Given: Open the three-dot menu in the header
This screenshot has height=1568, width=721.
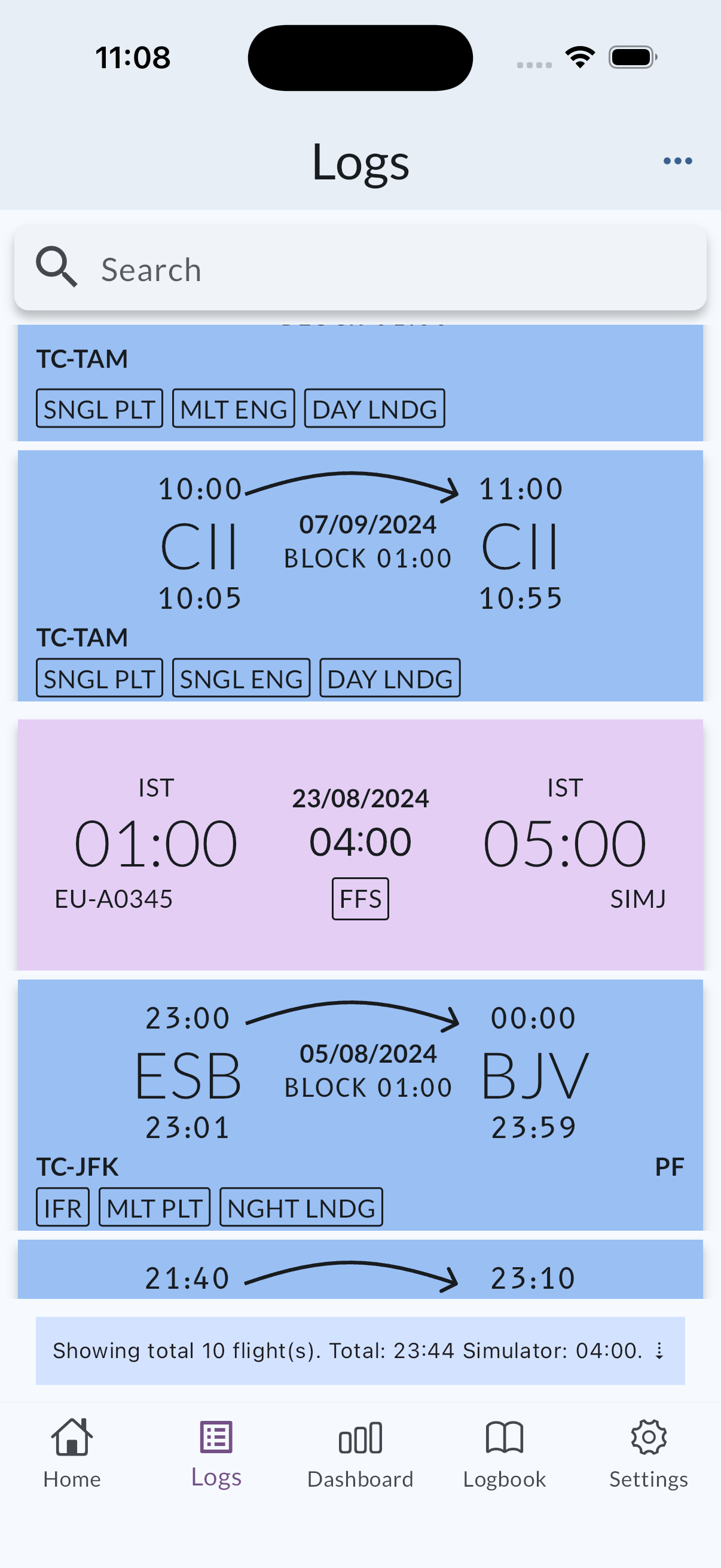Looking at the screenshot, I should (x=677, y=161).
